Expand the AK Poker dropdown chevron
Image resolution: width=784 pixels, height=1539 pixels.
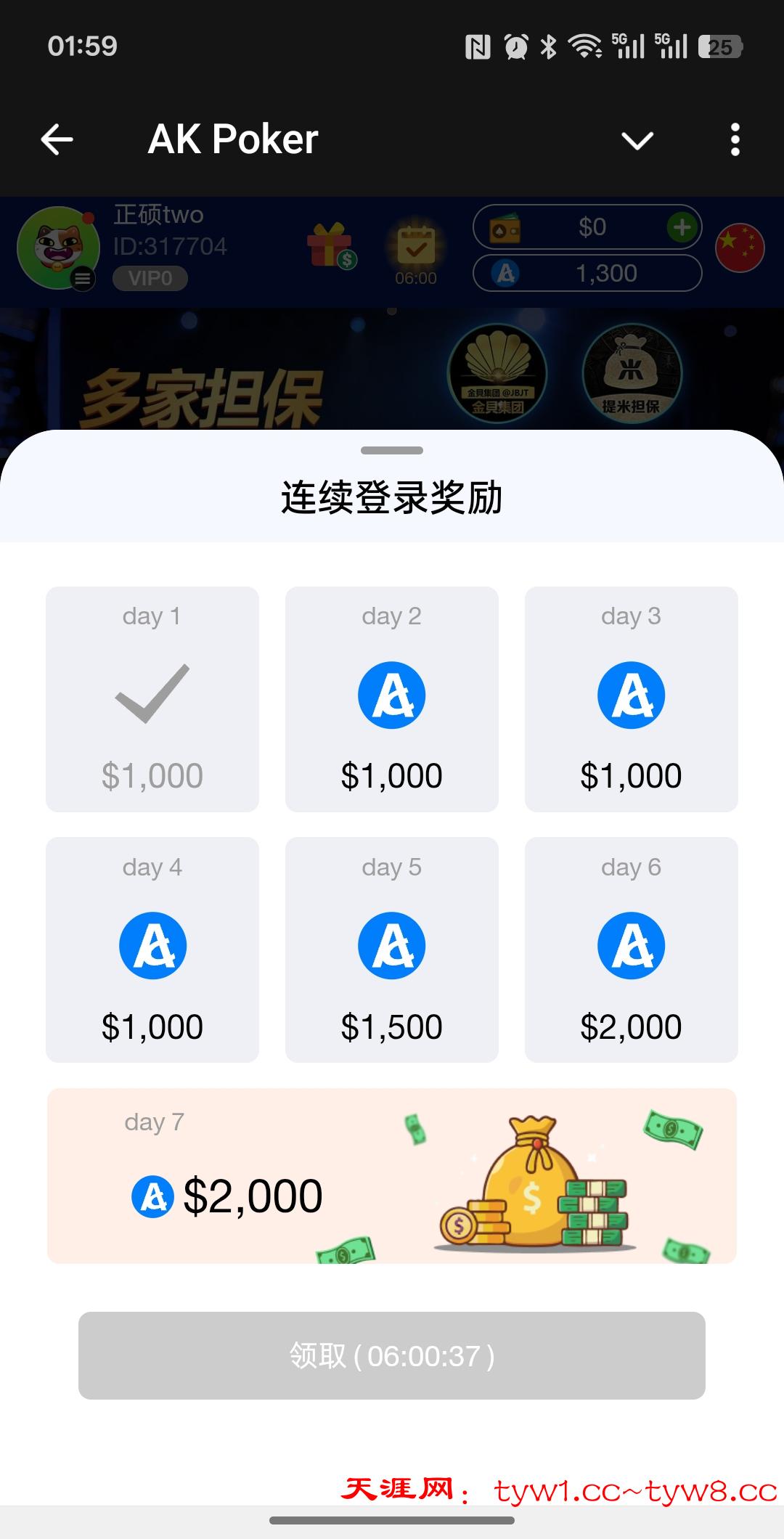click(x=637, y=139)
